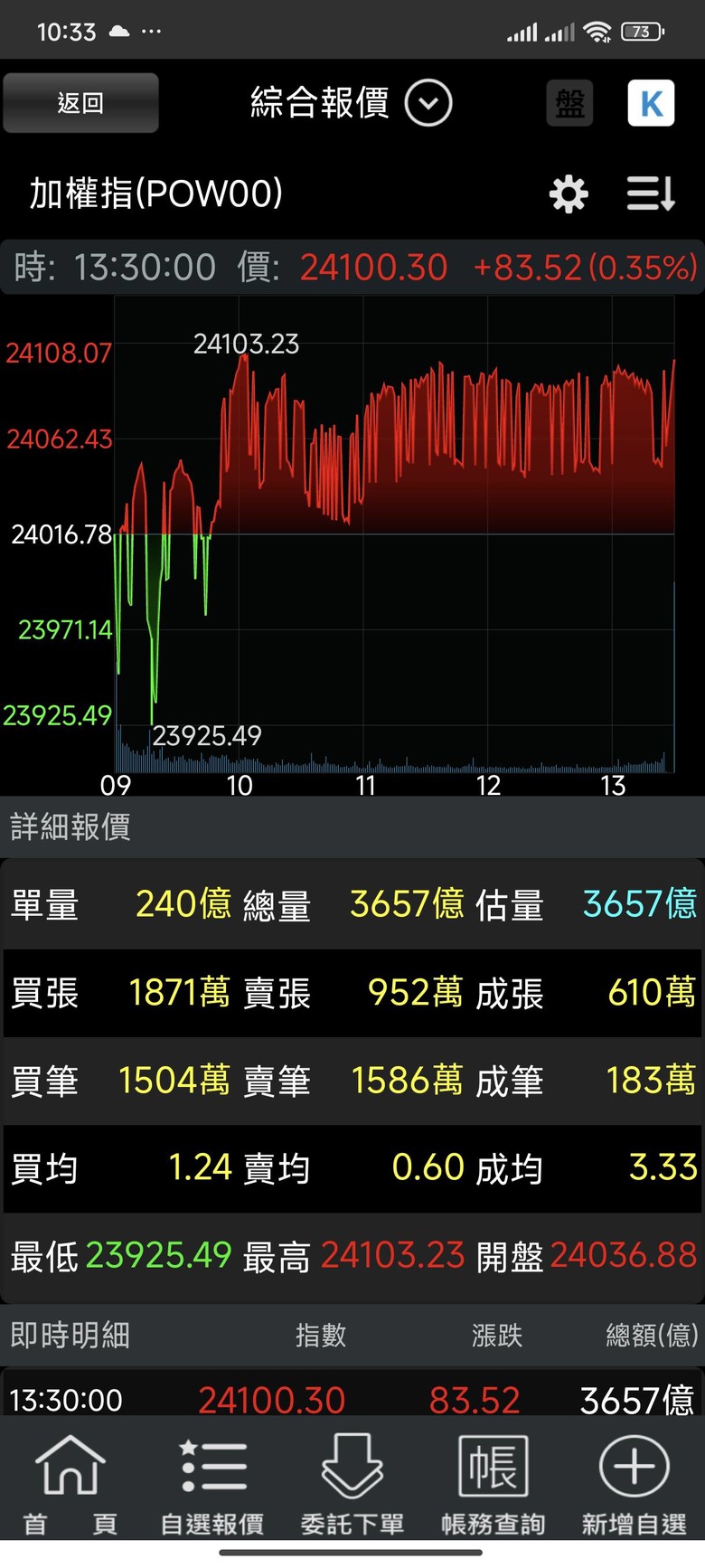The image size is (705, 1568).
Task: Tap the sort list icon
Action: (x=651, y=194)
